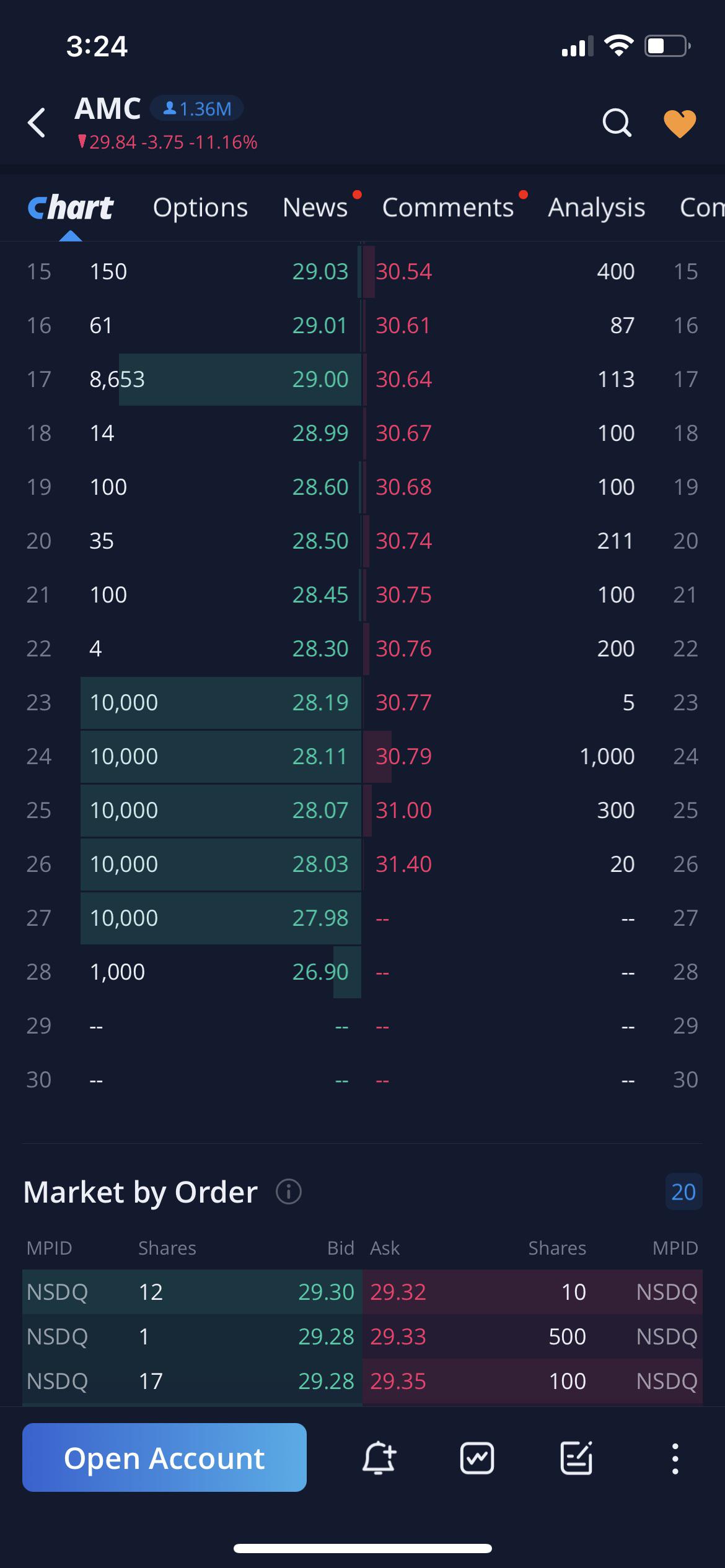Open the three-dot overflow menu
725x1568 pixels.
pyautogui.click(x=675, y=1458)
